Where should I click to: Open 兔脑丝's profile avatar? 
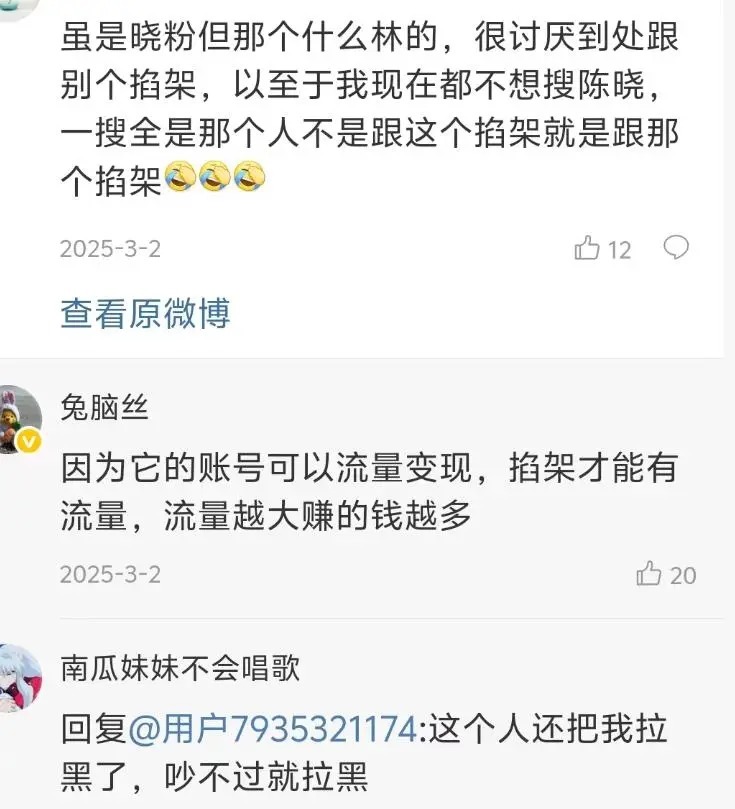20,418
